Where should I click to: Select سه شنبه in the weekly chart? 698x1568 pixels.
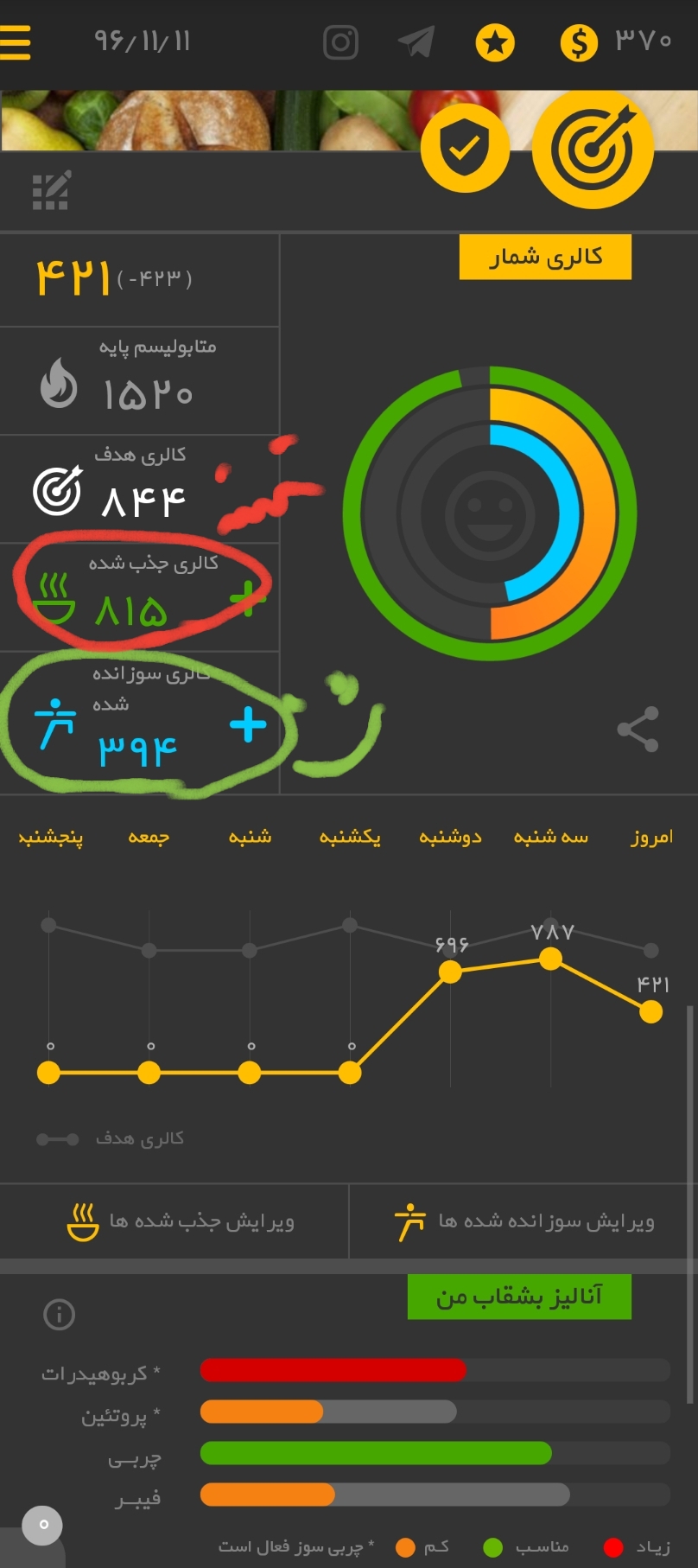tap(550, 837)
